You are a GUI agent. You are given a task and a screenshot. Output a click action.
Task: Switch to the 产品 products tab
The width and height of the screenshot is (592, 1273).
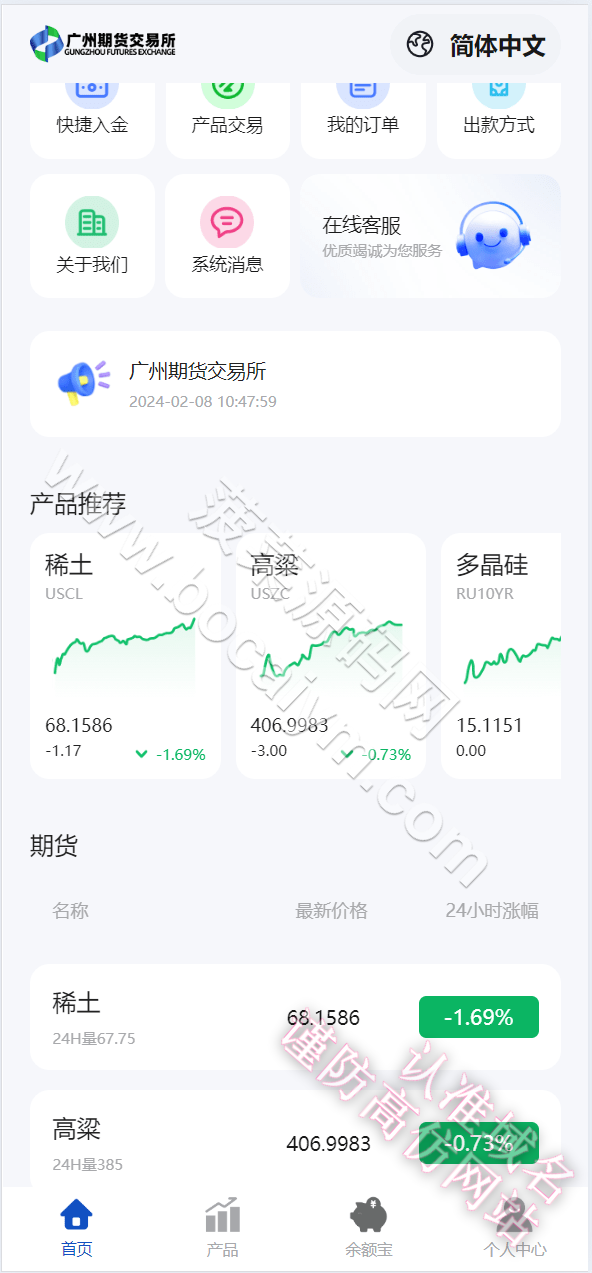coord(222,1229)
